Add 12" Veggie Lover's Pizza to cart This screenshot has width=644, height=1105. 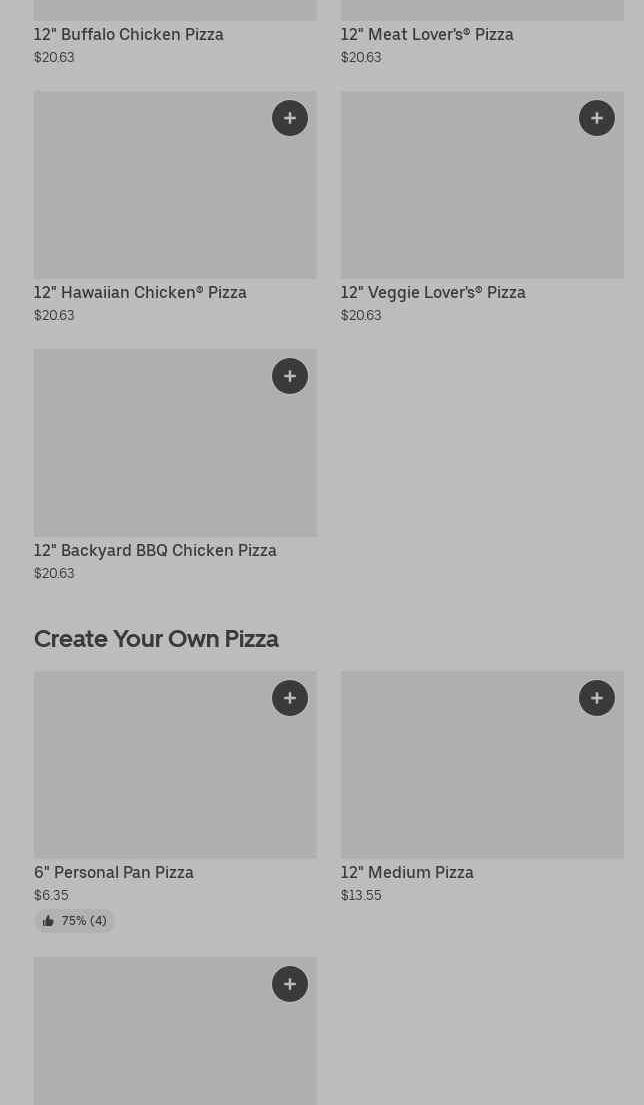coord(597,118)
